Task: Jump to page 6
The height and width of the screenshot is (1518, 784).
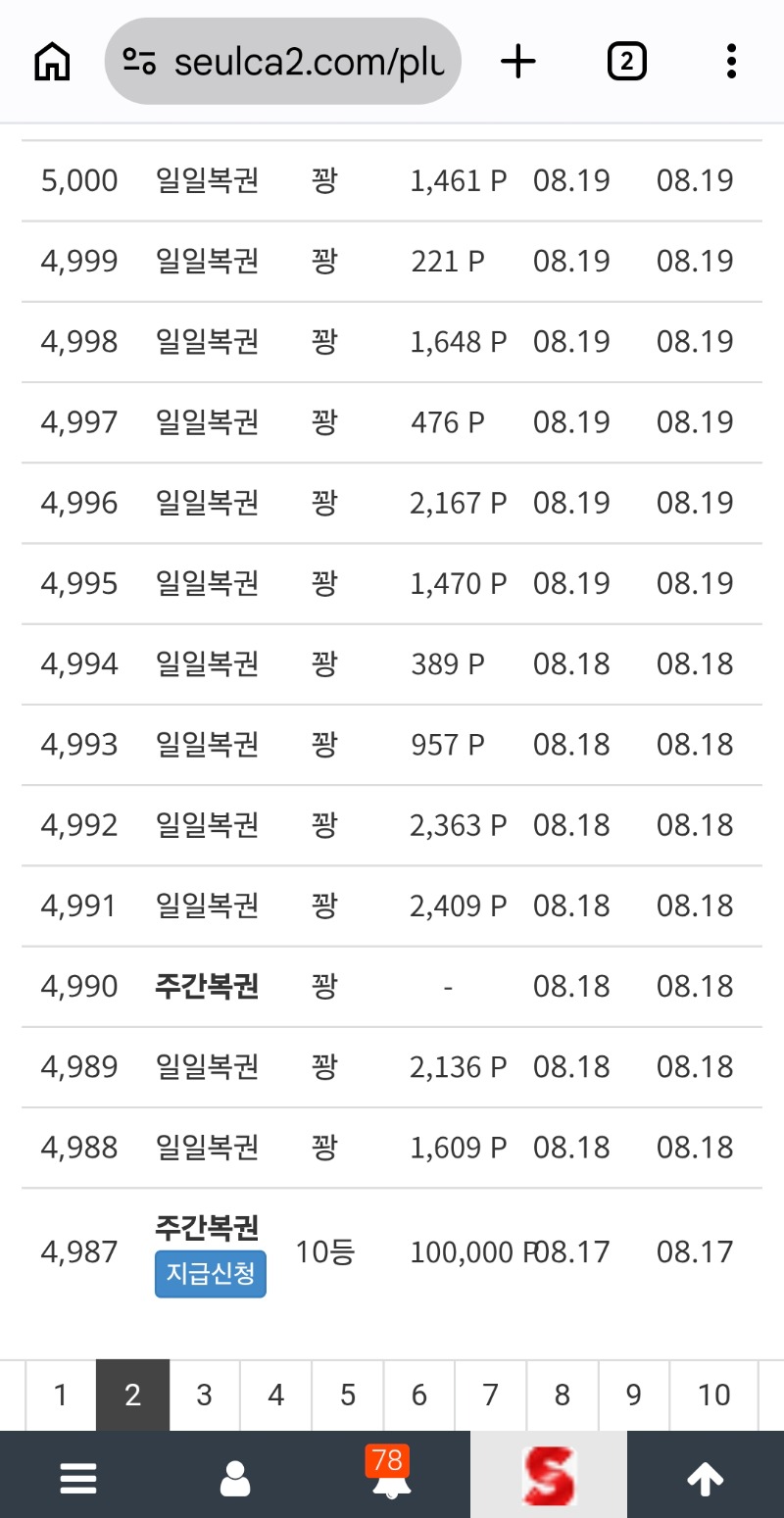Action: (419, 1395)
